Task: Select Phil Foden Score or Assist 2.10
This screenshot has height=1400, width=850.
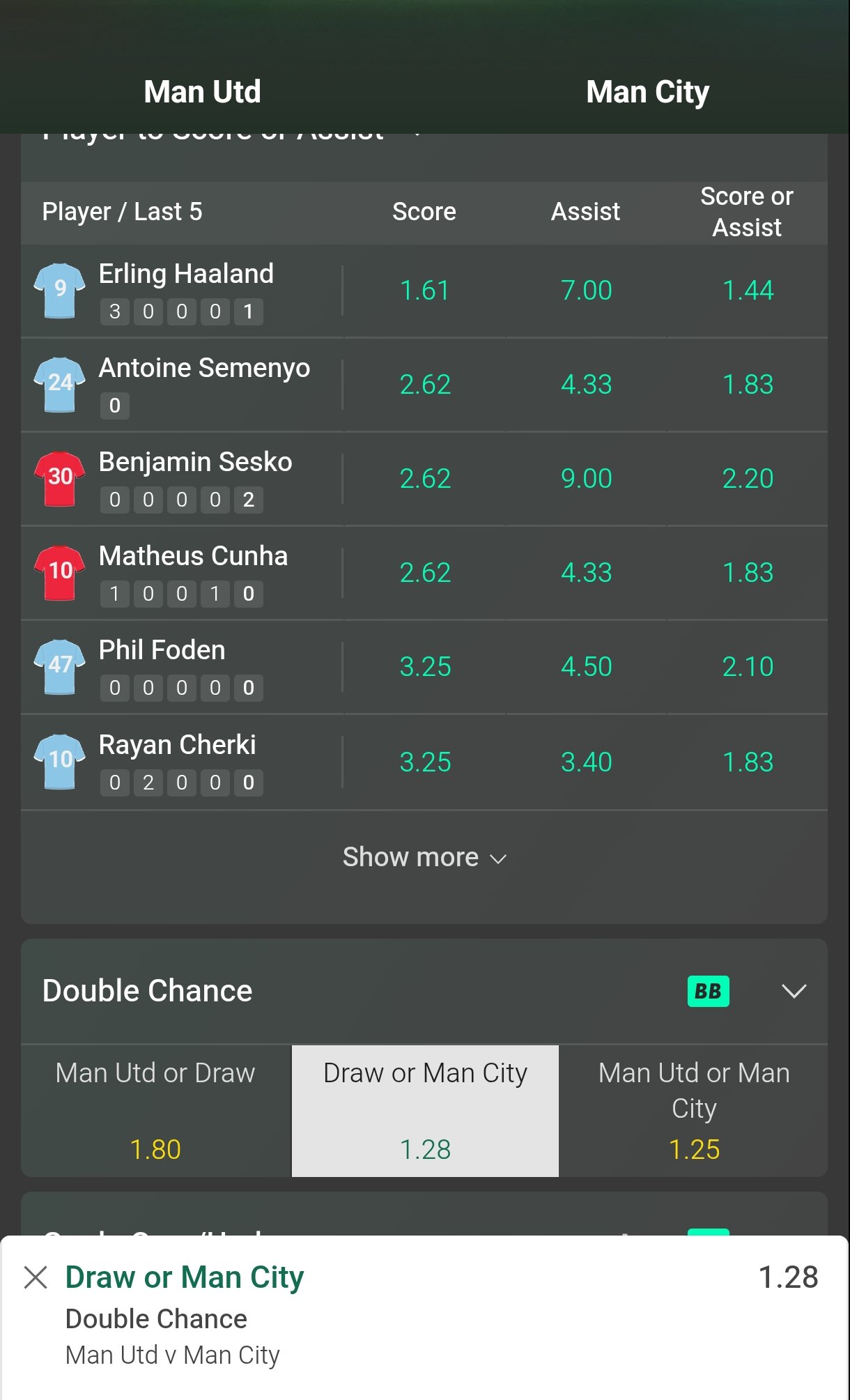Action: 748,667
